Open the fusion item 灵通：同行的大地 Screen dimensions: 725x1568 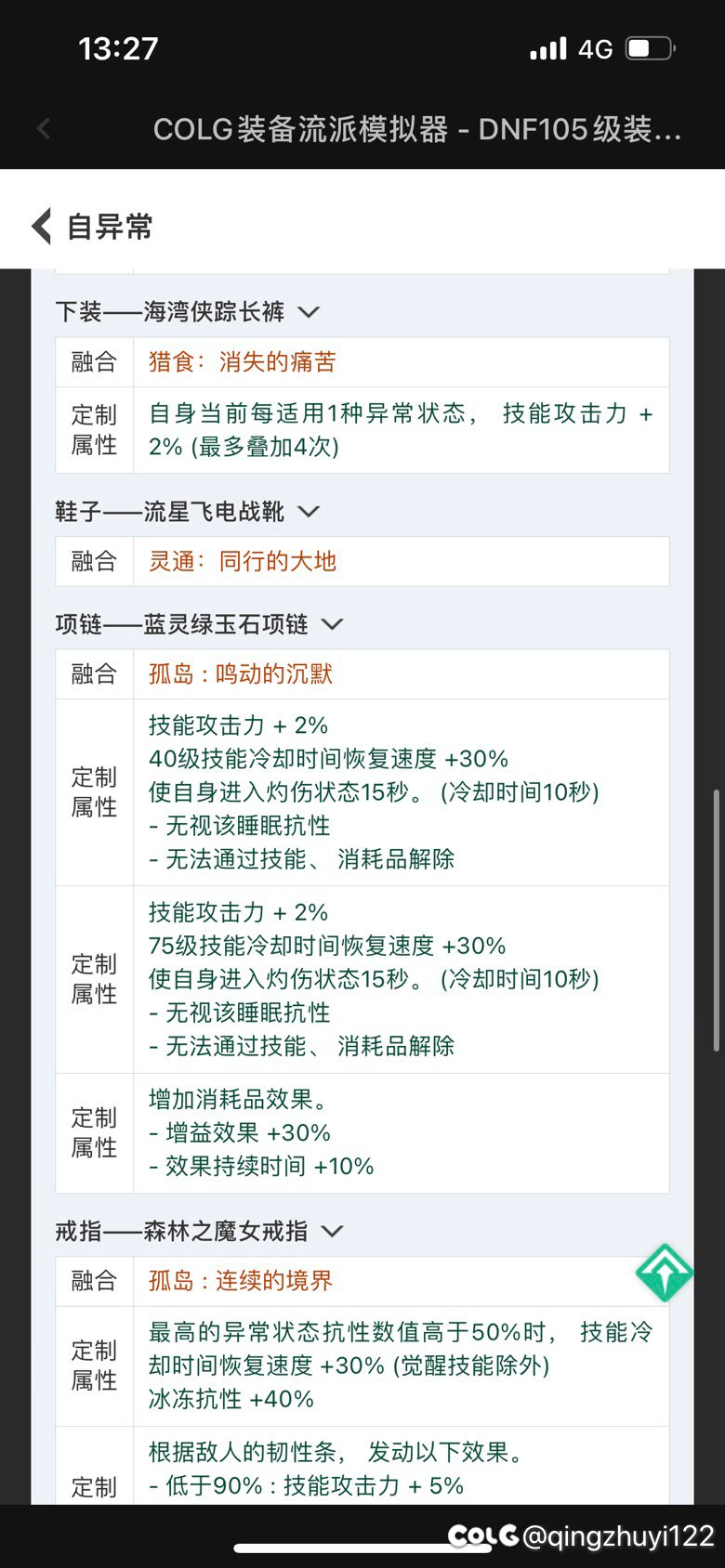242,561
